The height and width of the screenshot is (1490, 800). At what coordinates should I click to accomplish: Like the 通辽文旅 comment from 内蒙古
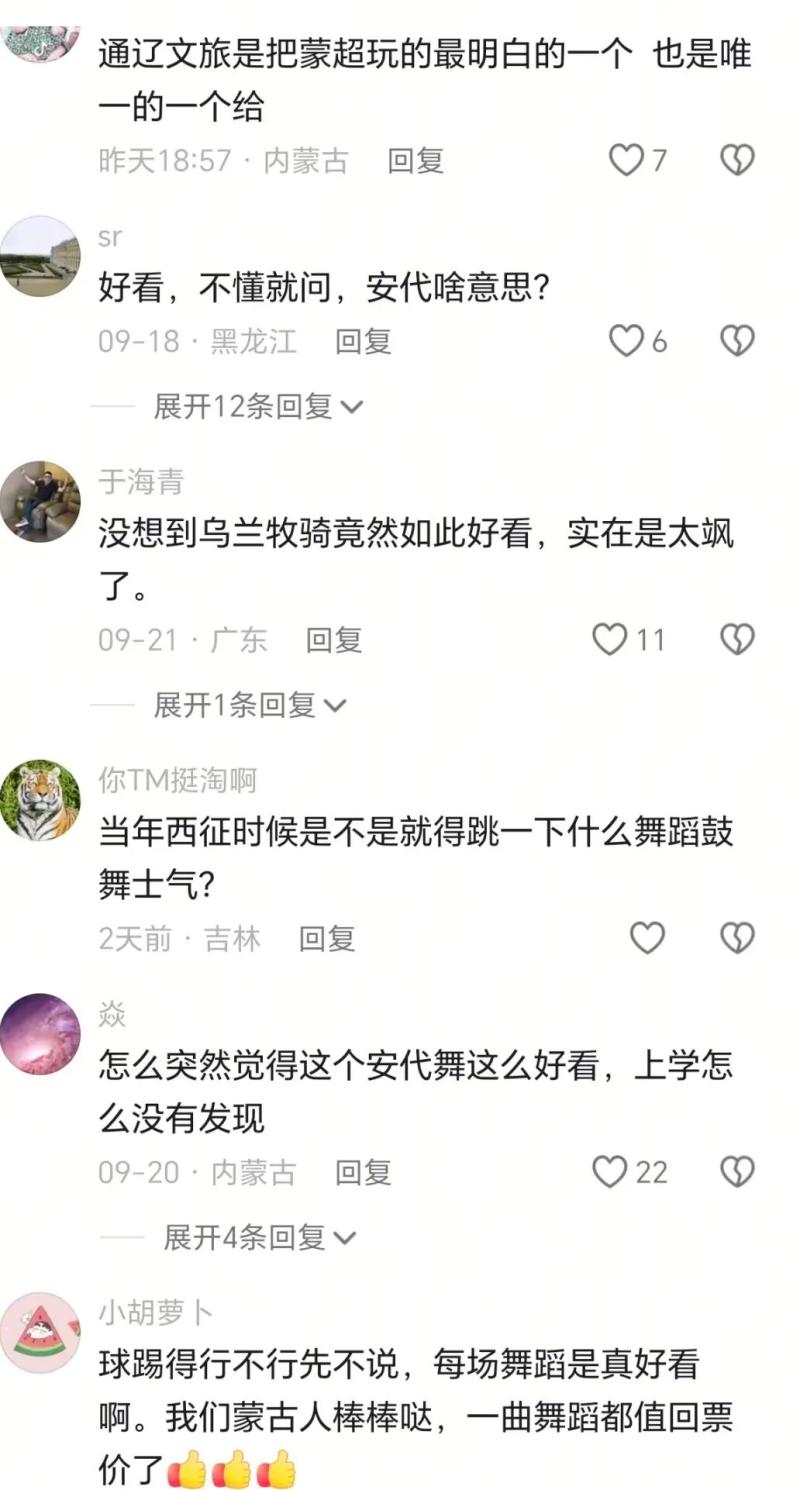[x=627, y=160]
